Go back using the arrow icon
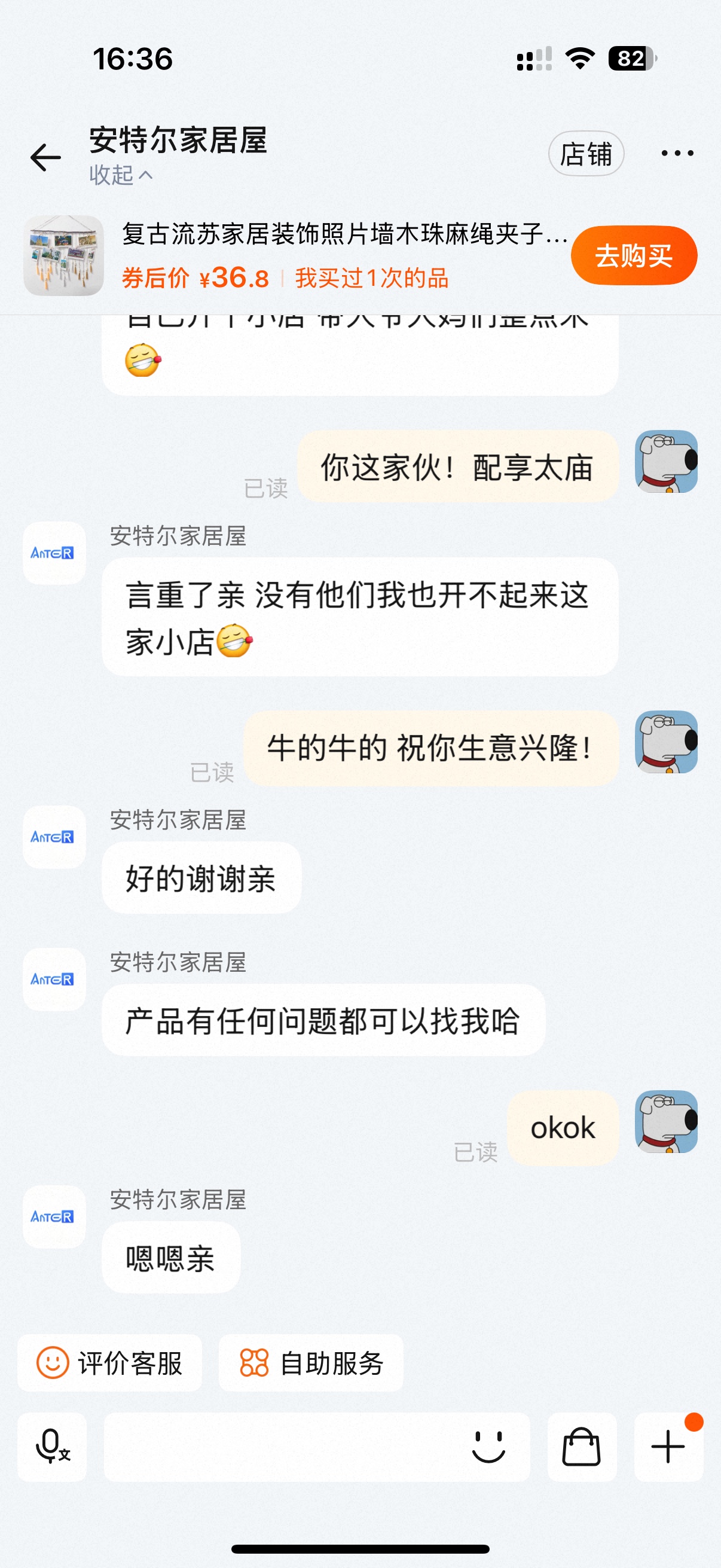This screenshot has width=721, height=1568. tap(45, 158)
